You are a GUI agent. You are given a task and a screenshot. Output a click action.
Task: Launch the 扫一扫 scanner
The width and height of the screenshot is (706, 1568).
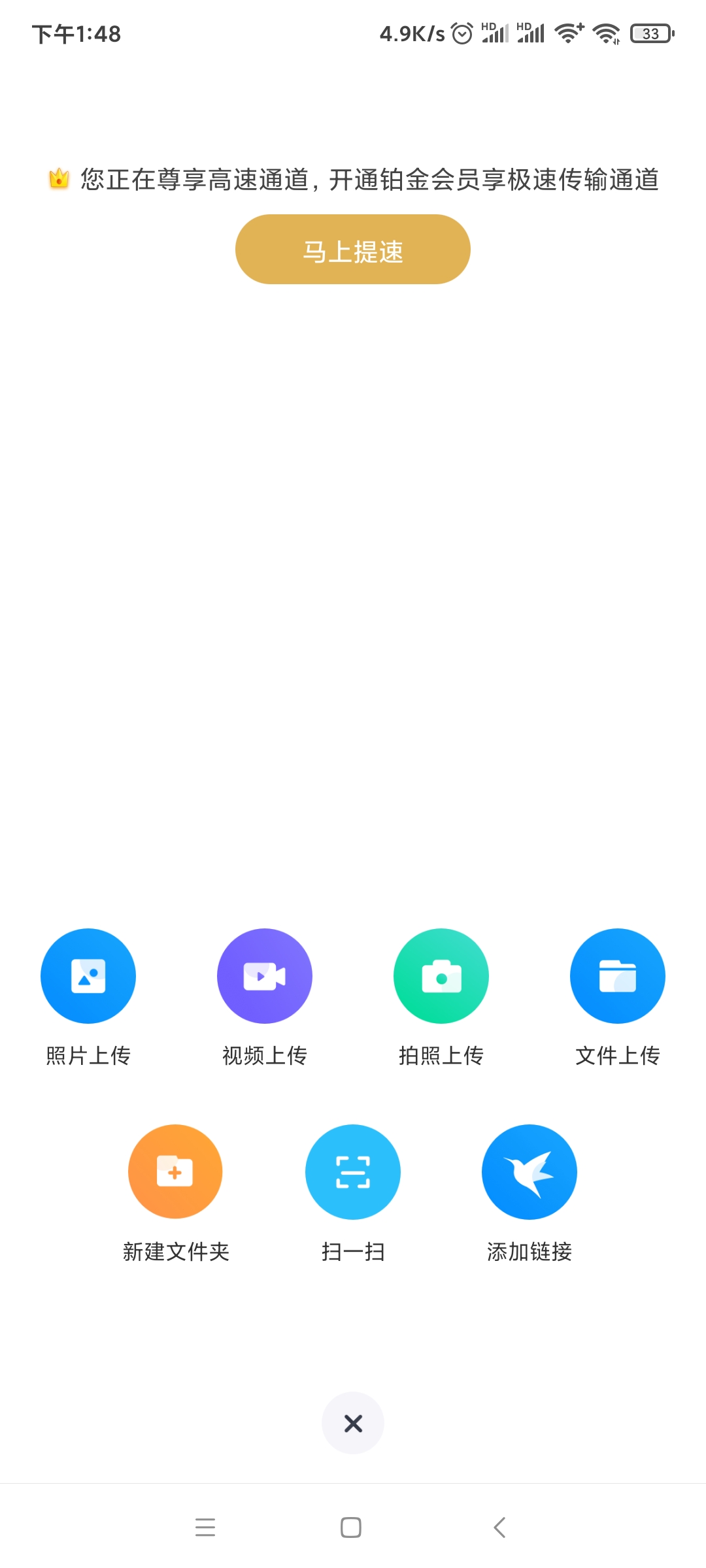[353, 1172]
